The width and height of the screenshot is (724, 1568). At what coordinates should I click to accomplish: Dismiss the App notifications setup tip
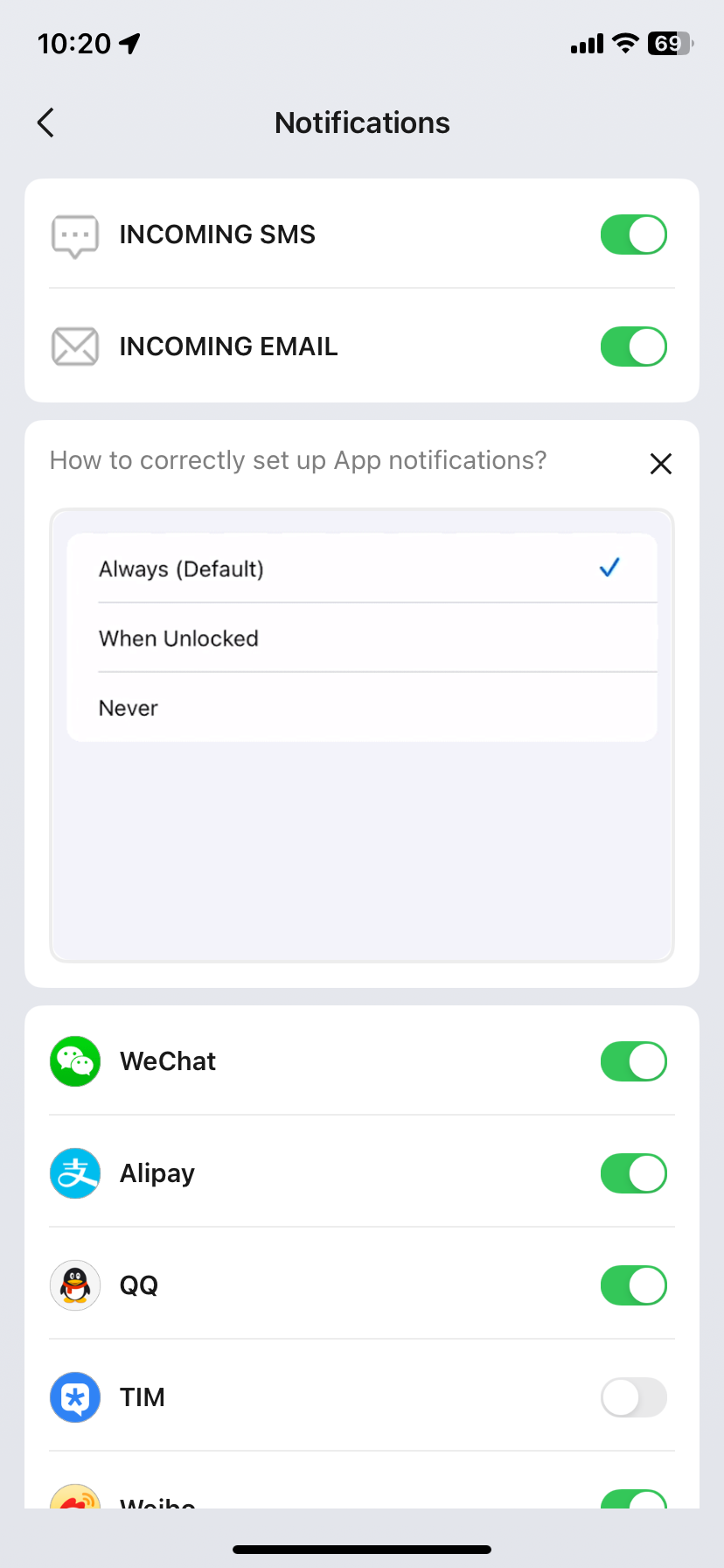[x=661, y=464]
